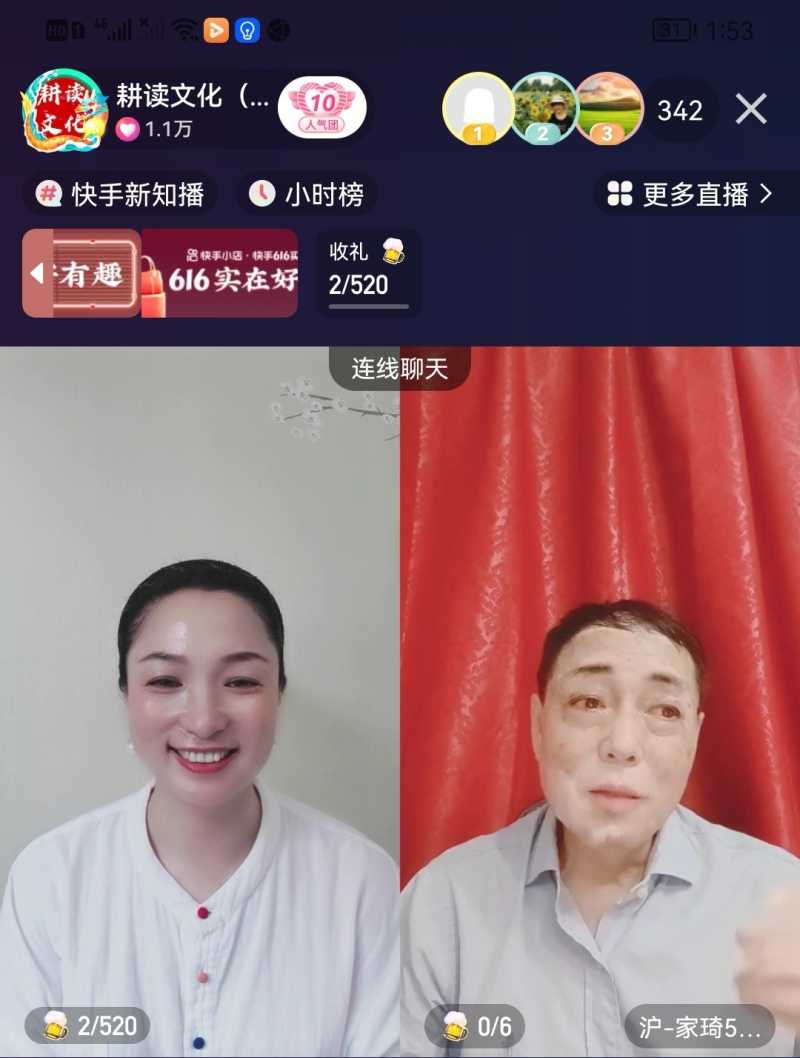
Task: Open the 收礼 2/520 gift goal
Action: (x=367, y=272)
